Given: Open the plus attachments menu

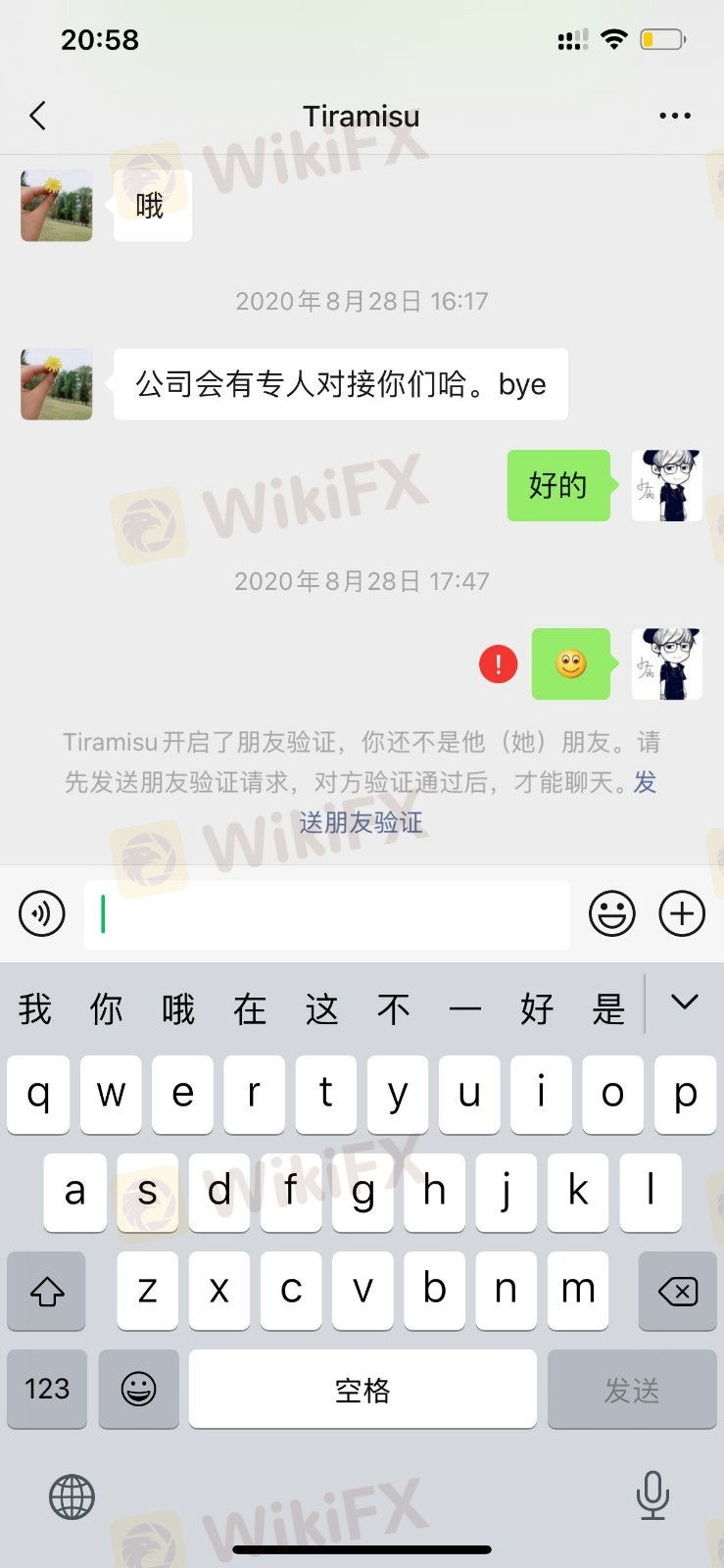Looking at the screenshot, I should click(x=682, y=914).
